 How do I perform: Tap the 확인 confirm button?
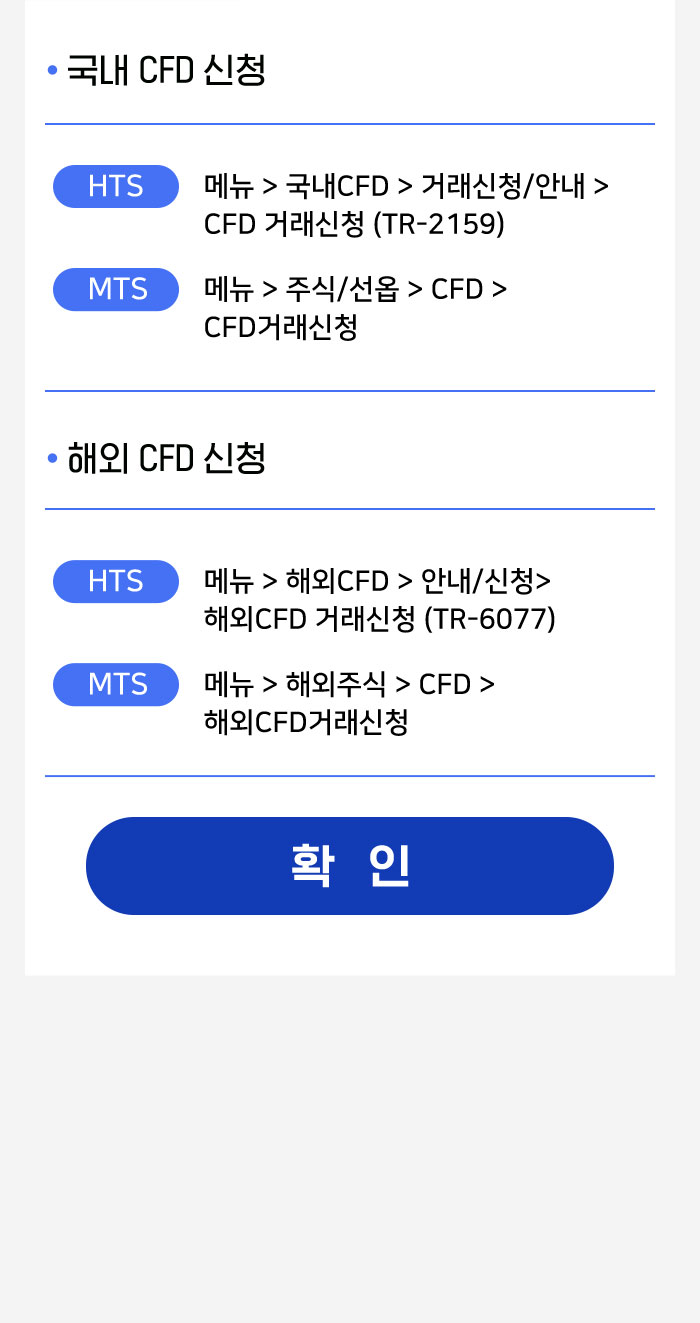(350, 866)
